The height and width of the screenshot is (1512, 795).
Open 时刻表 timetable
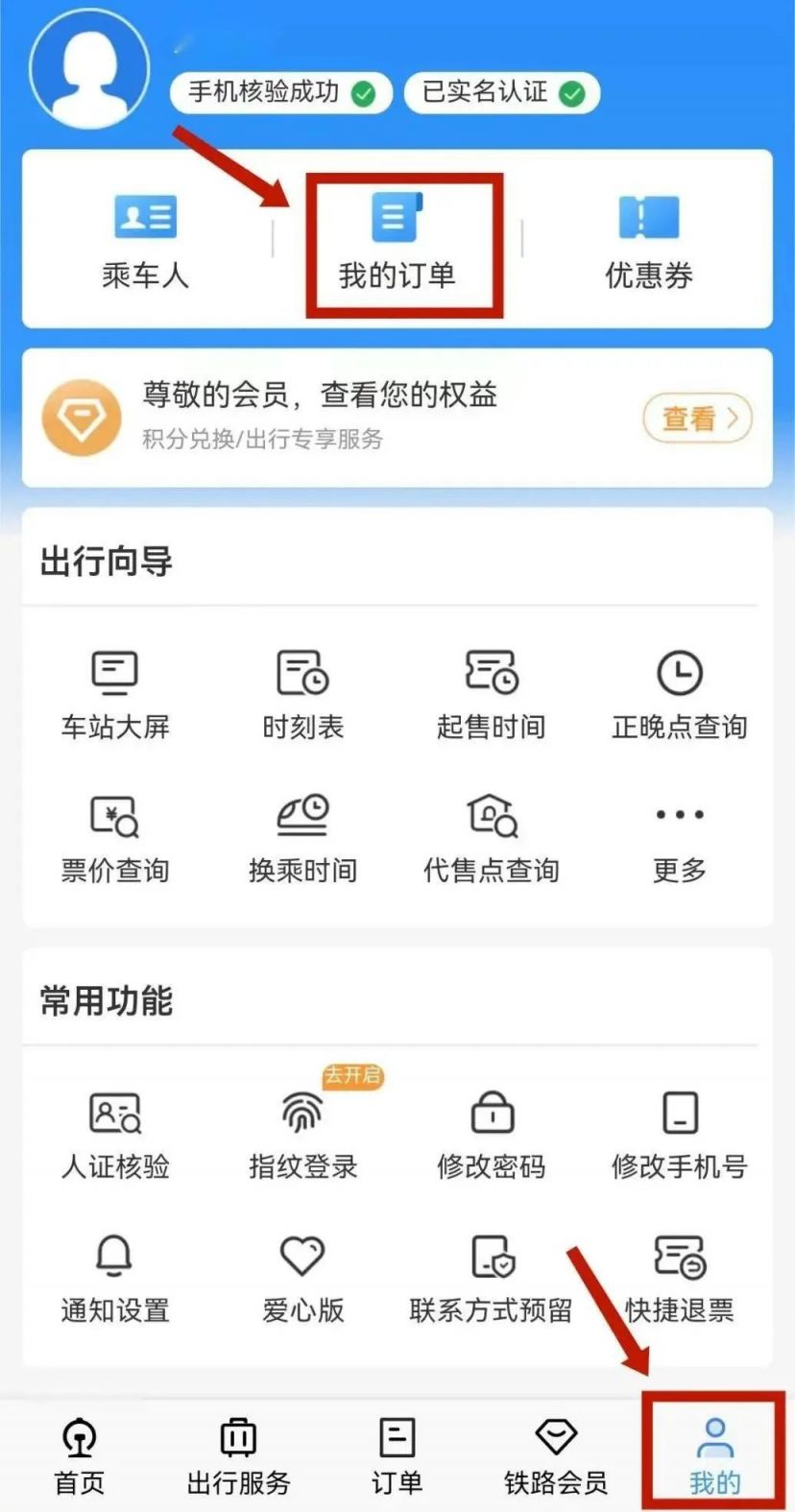point(302,695)
